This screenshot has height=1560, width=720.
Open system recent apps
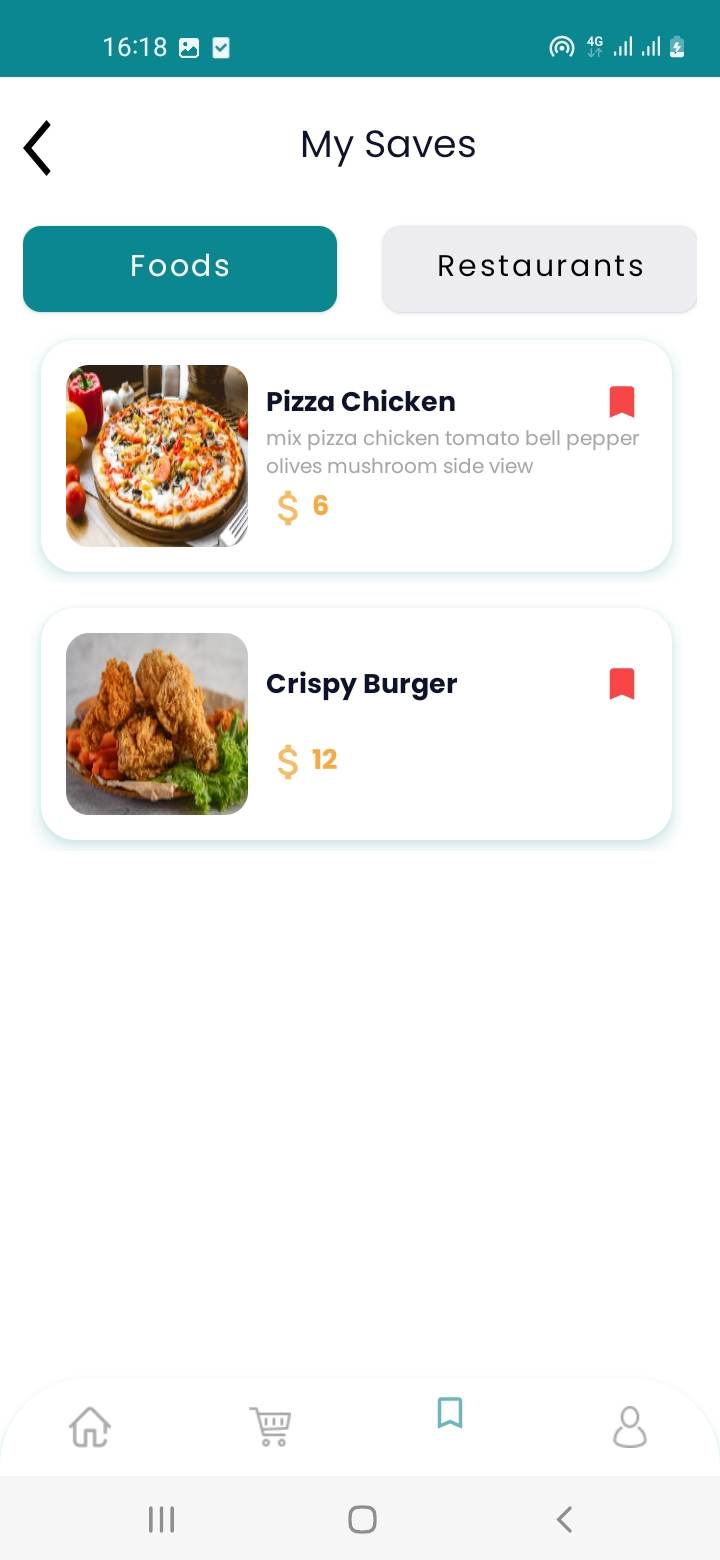[x=161, y=1520]
